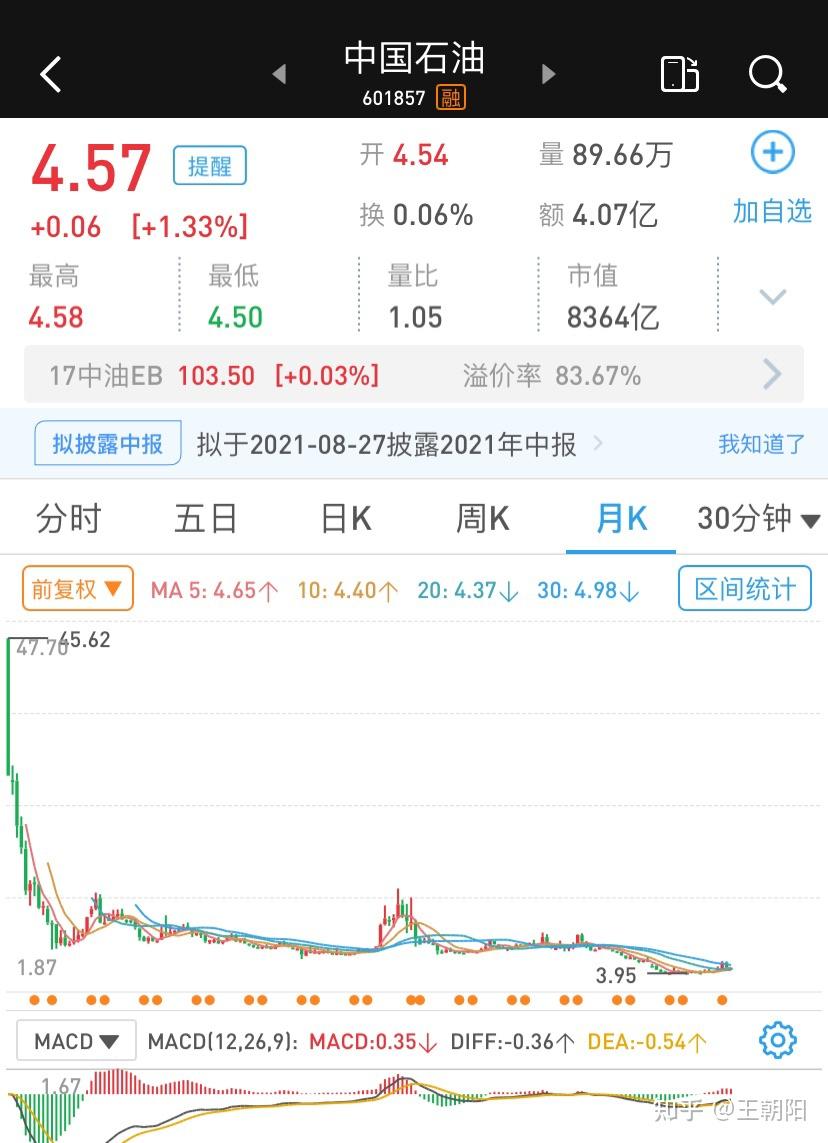The height and width of the screenshot is (1143, 828).
Task: Go to next stock with right arrow
Action: coord(548,73)
